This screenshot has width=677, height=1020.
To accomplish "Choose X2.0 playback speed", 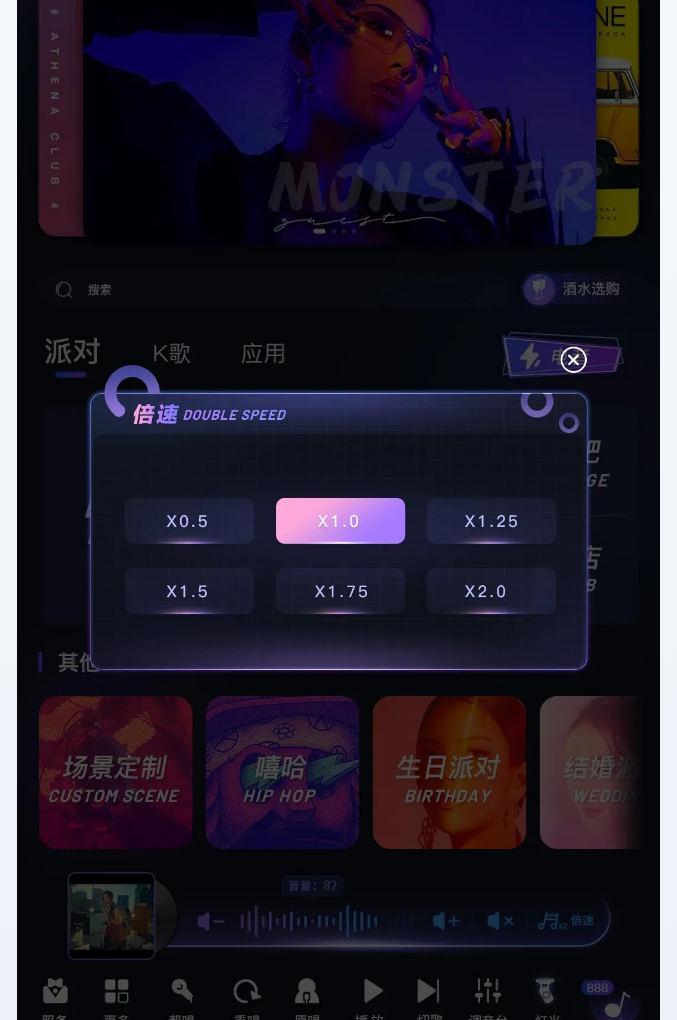I will click(491, 591).
